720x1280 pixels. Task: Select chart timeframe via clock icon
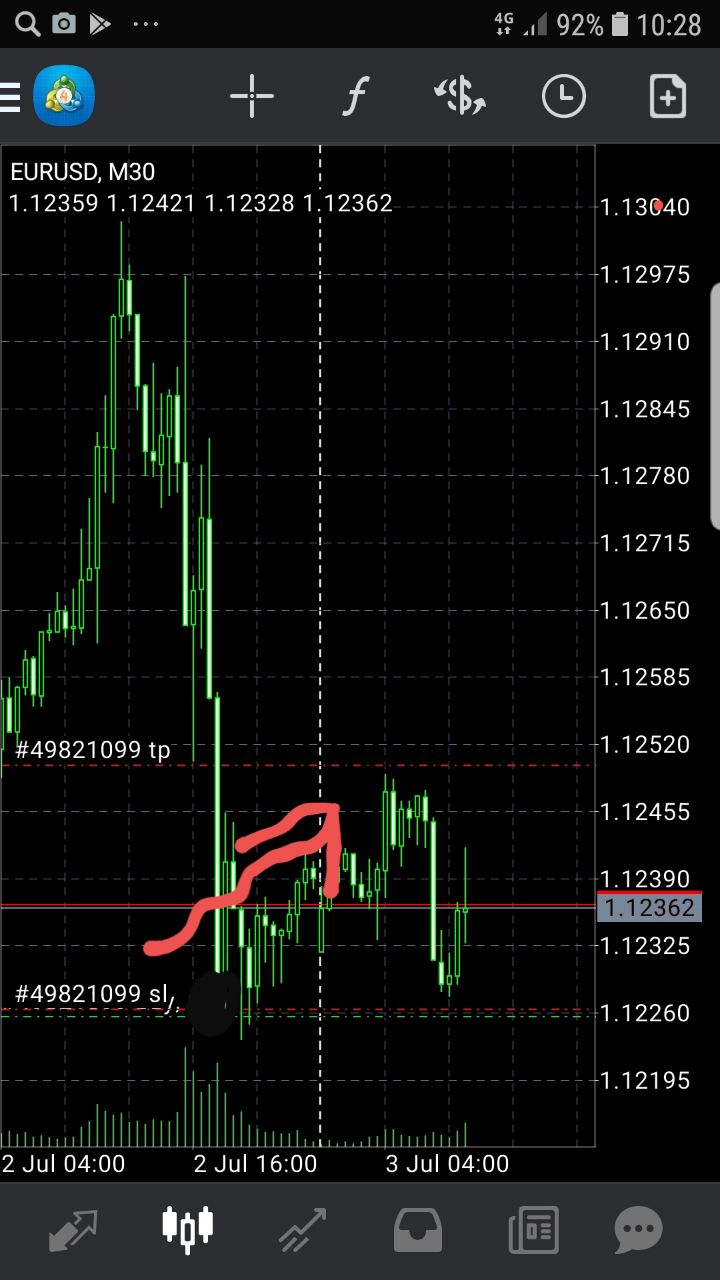tap(563, 97)
